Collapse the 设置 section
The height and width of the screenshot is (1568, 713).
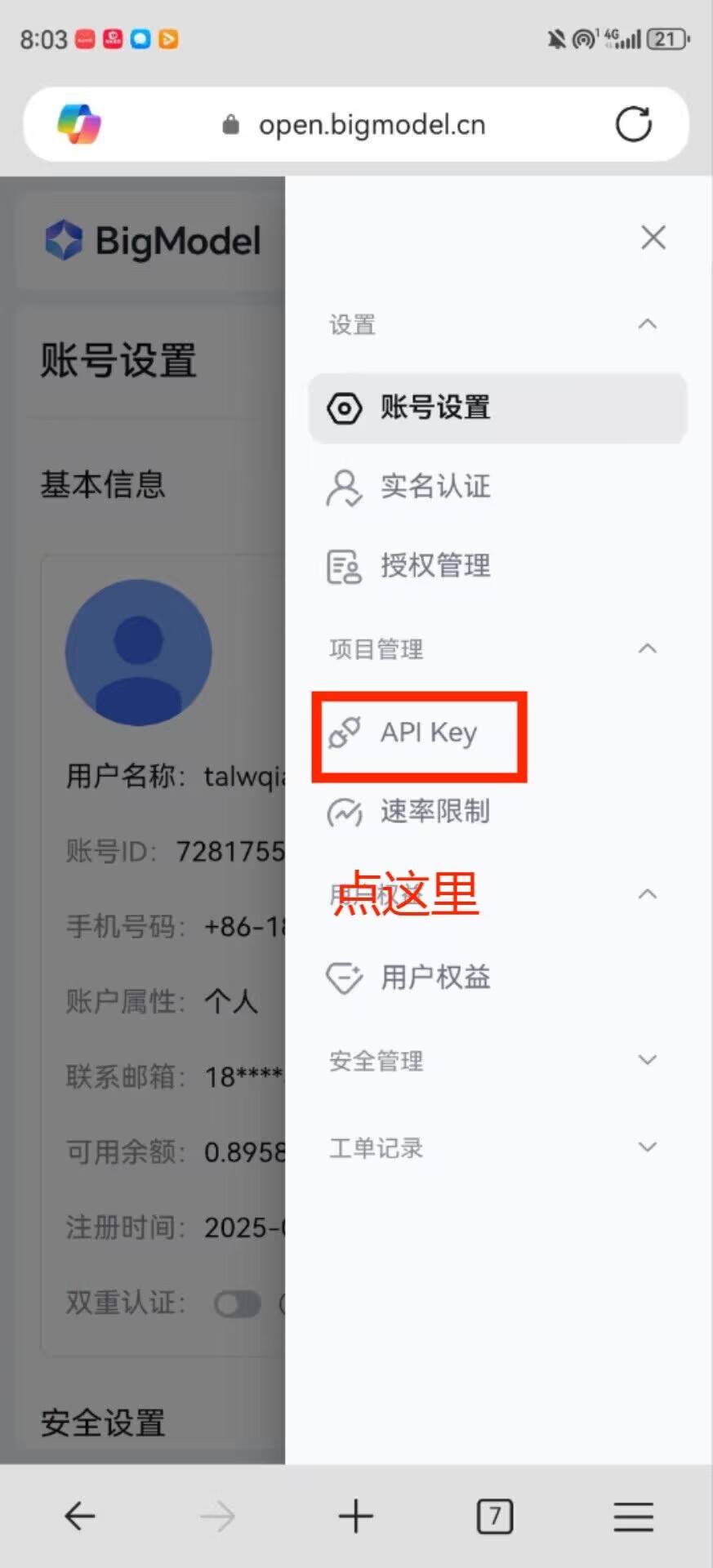[647, 324]
